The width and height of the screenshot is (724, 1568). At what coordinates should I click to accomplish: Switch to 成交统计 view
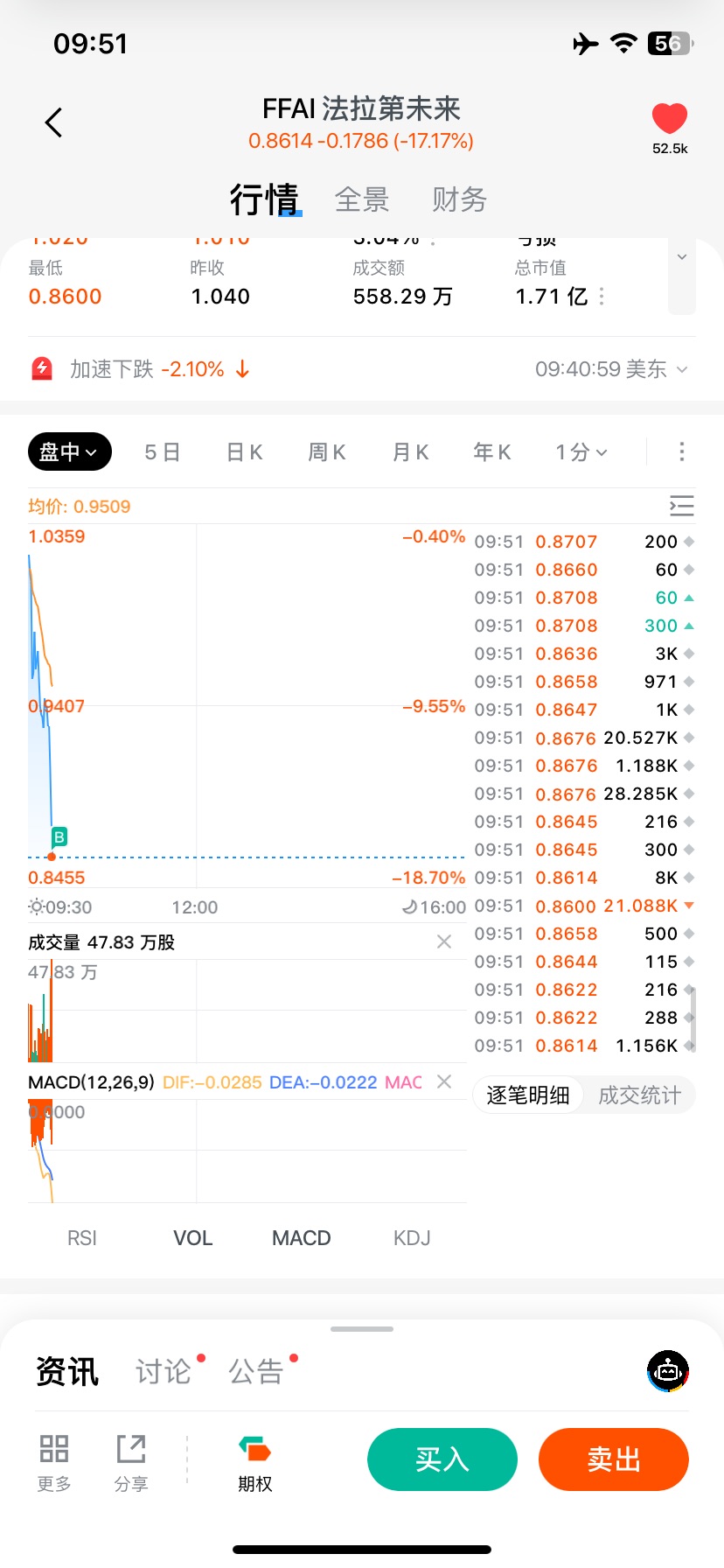coord(639,1095)
